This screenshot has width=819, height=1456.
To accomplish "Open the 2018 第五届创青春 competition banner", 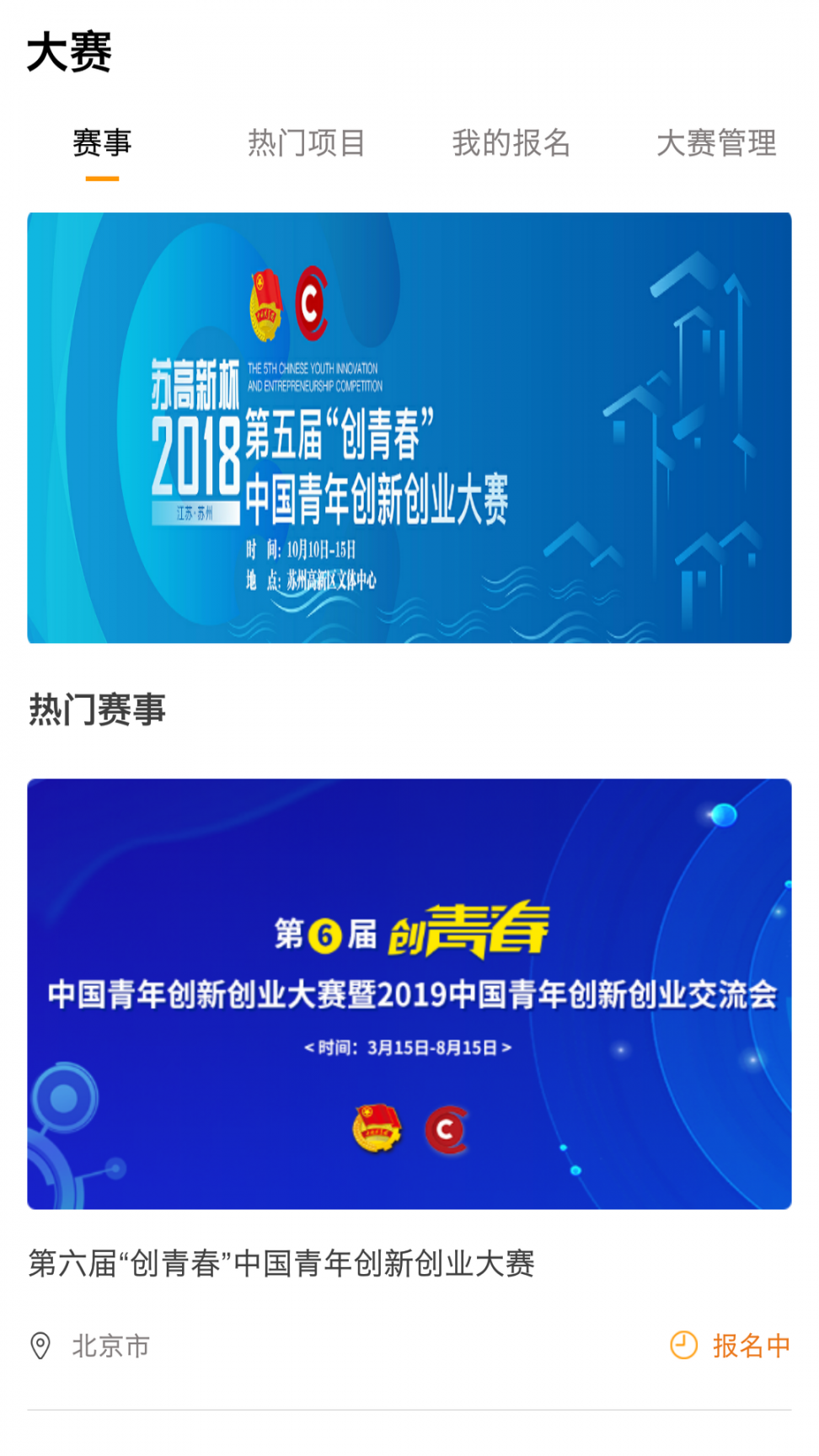I will [409, 428].
